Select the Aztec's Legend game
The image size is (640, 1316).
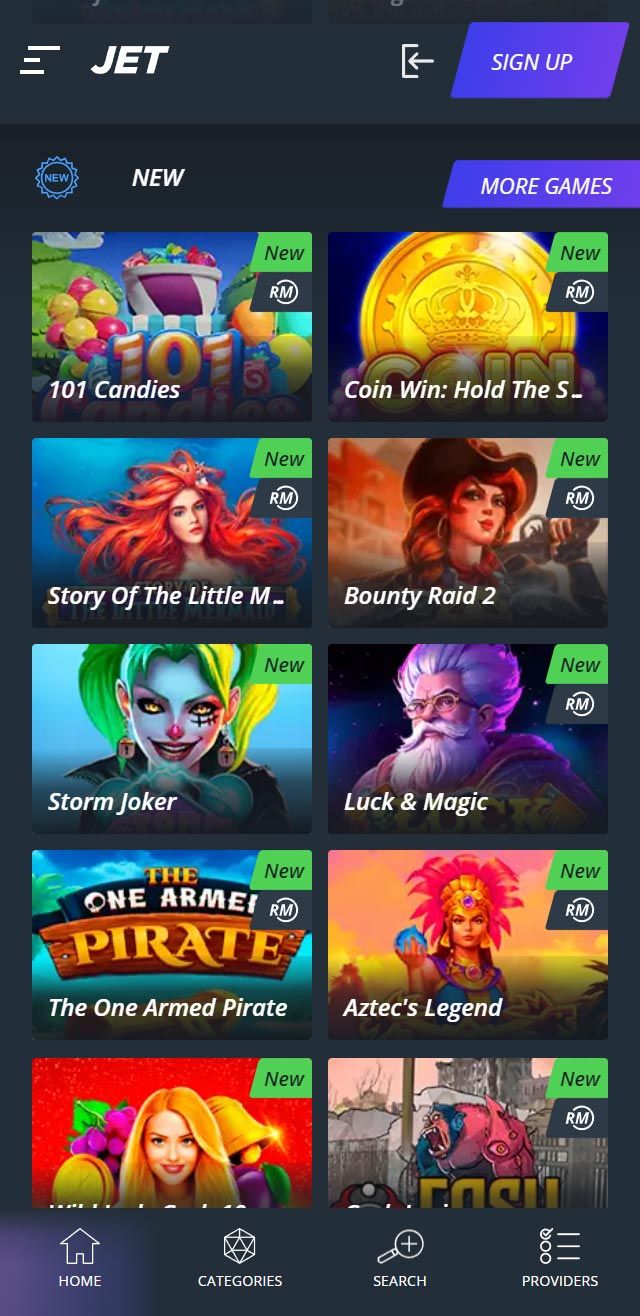coord(467,945)
